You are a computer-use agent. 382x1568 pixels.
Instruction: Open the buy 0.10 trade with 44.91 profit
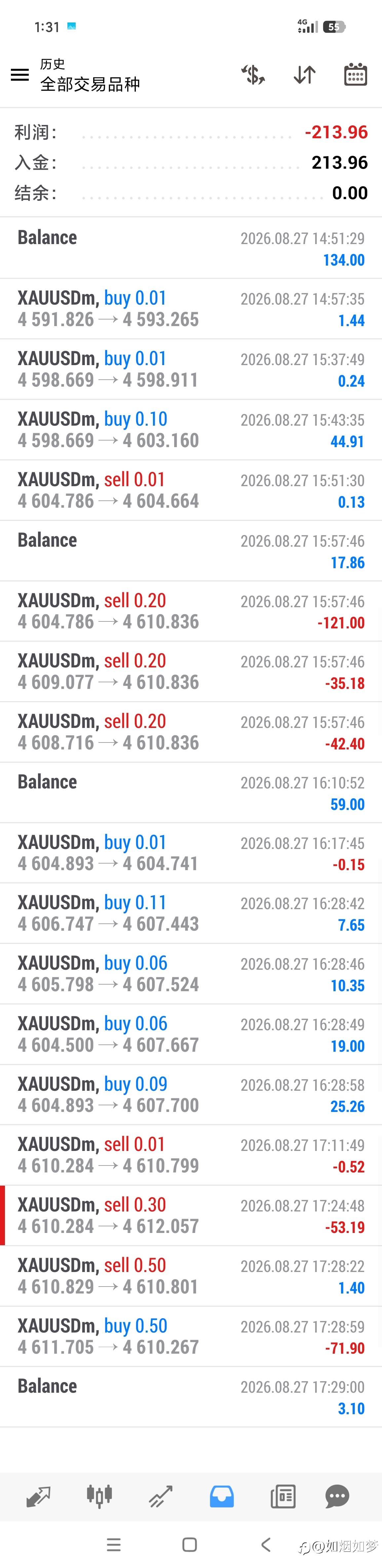[191, 430]
